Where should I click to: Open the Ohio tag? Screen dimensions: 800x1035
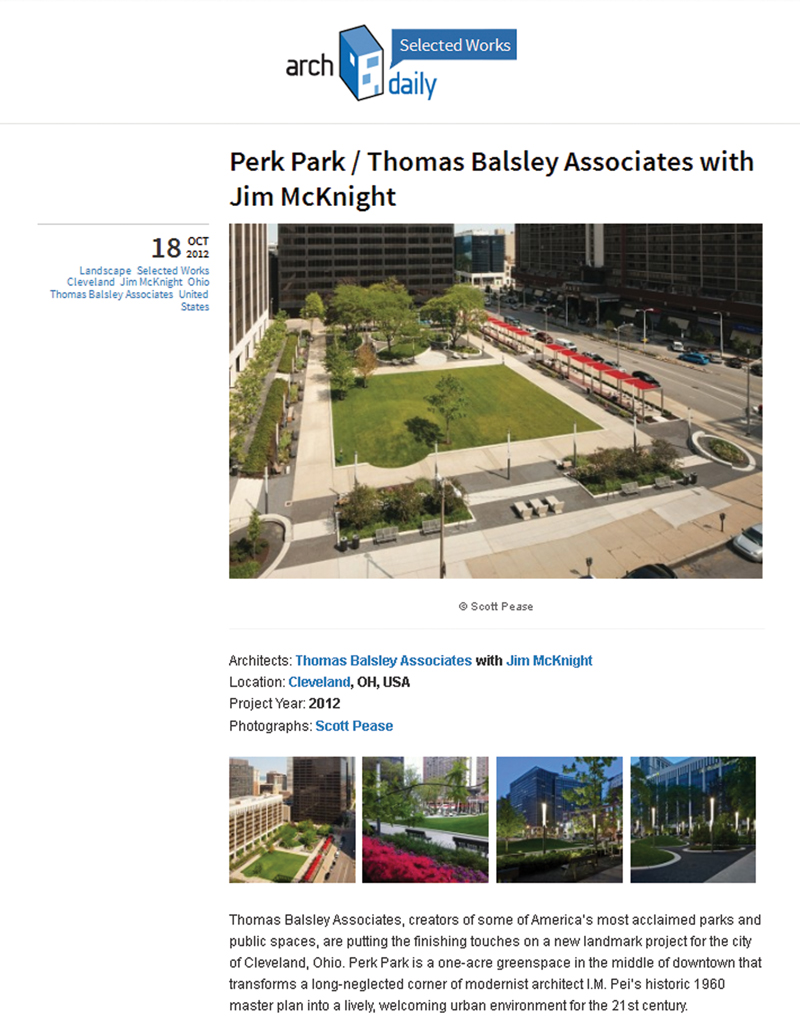point(198,283)
